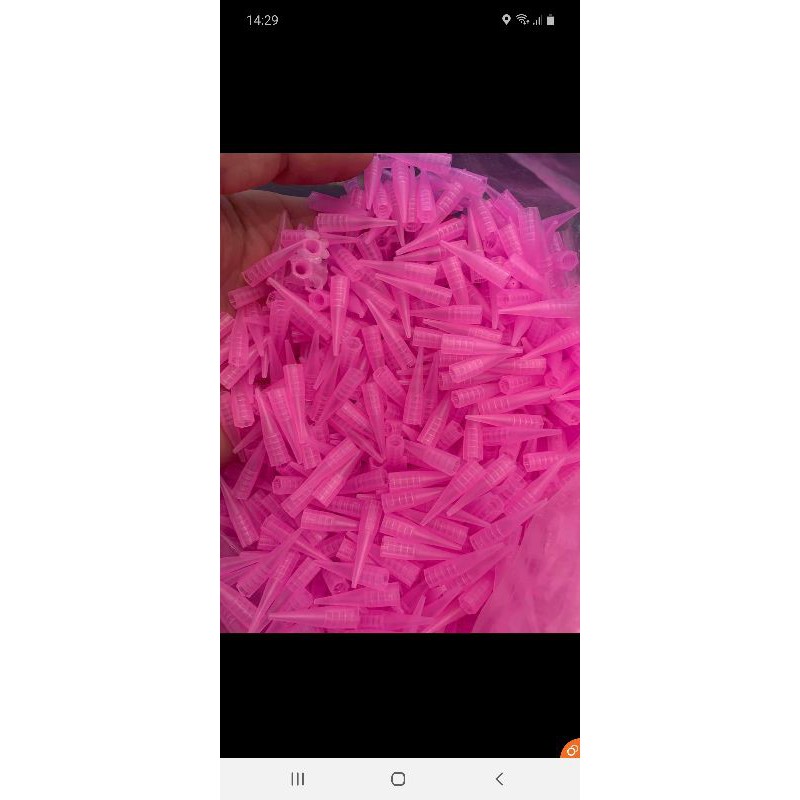Screen dimensions: 800x800
Task: Tap the home button in navigation bar
Action: pyautogui.click(x=398, y=779)
